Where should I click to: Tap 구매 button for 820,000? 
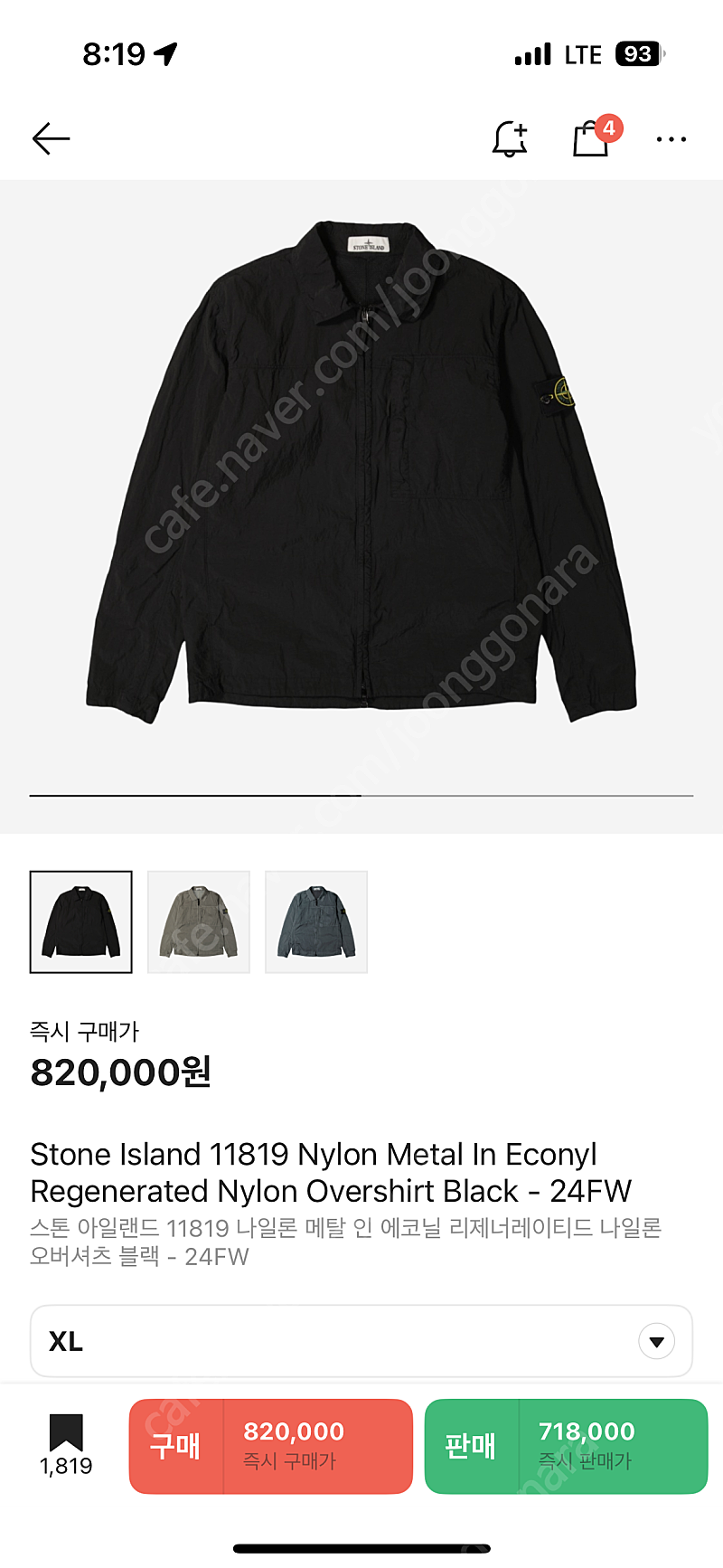point(271,1446)
